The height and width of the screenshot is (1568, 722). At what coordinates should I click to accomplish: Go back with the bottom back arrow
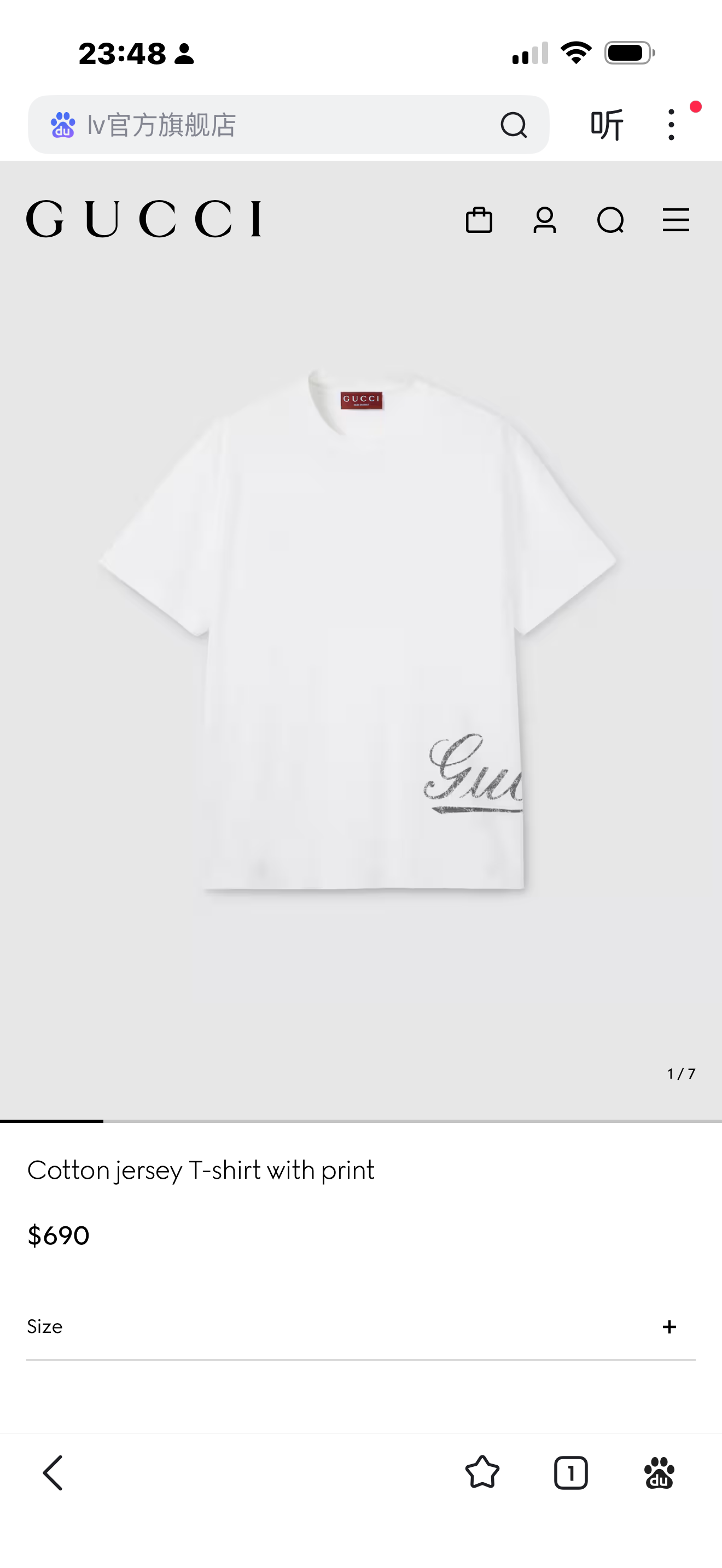click(x=53, y=1473)
